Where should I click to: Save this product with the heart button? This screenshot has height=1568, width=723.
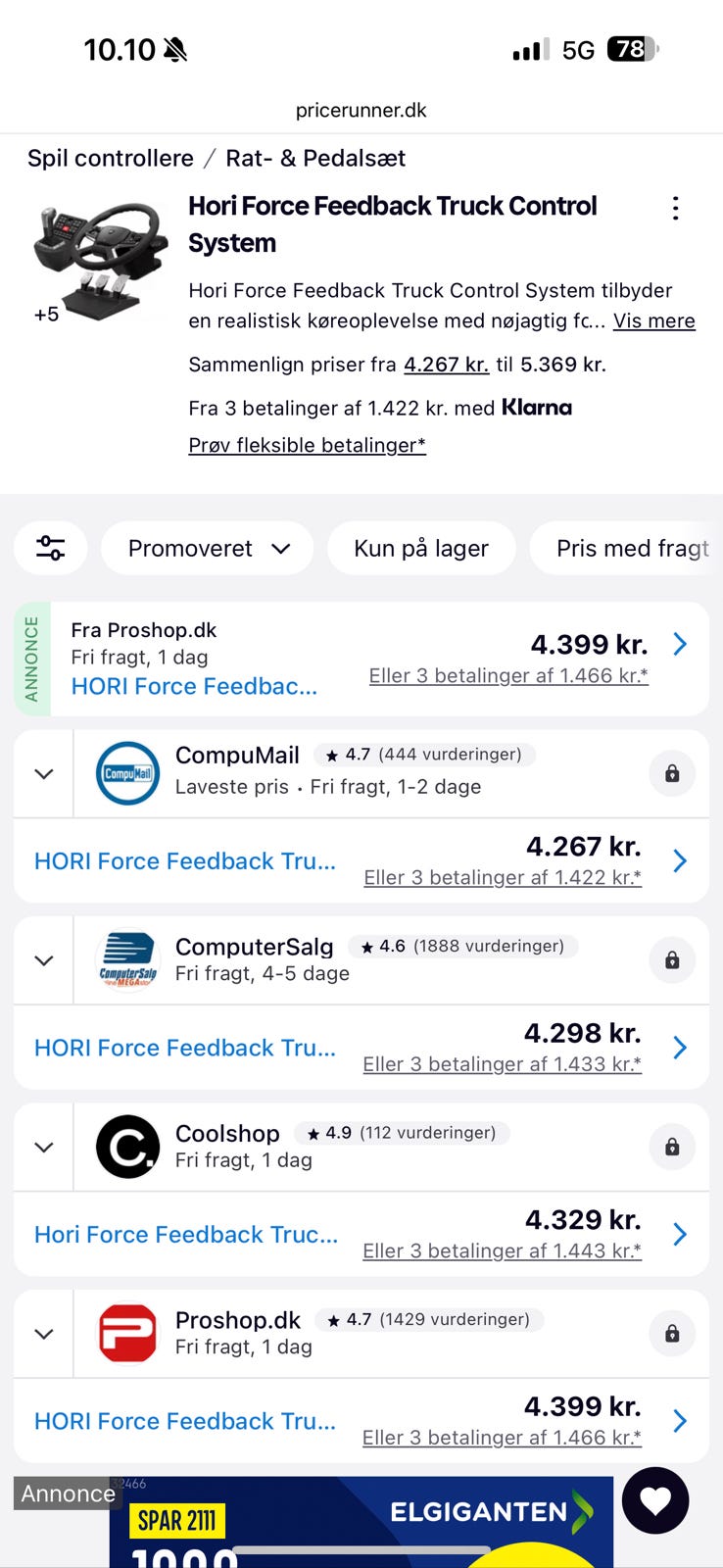point(655,1499)
